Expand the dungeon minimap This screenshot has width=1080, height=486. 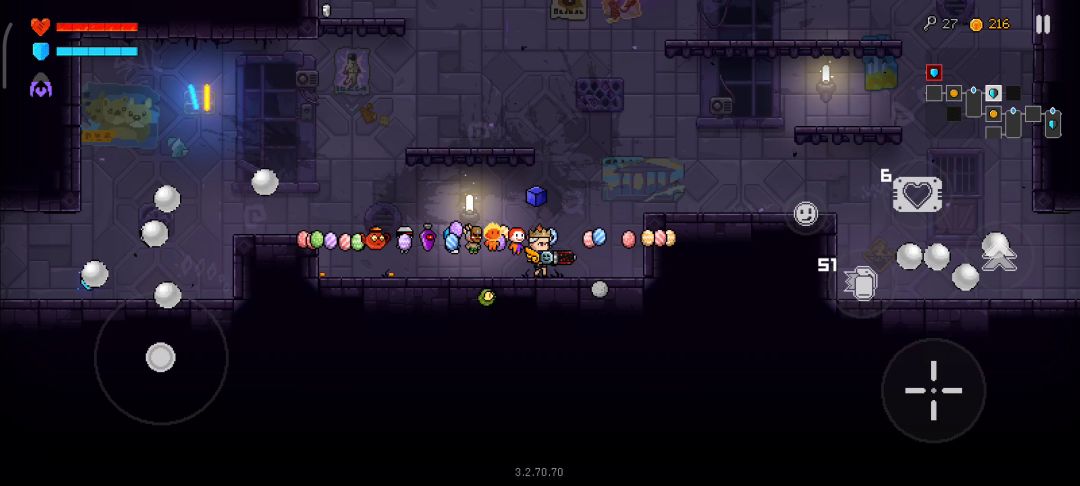pyautogui.click(x=990, y=102)
